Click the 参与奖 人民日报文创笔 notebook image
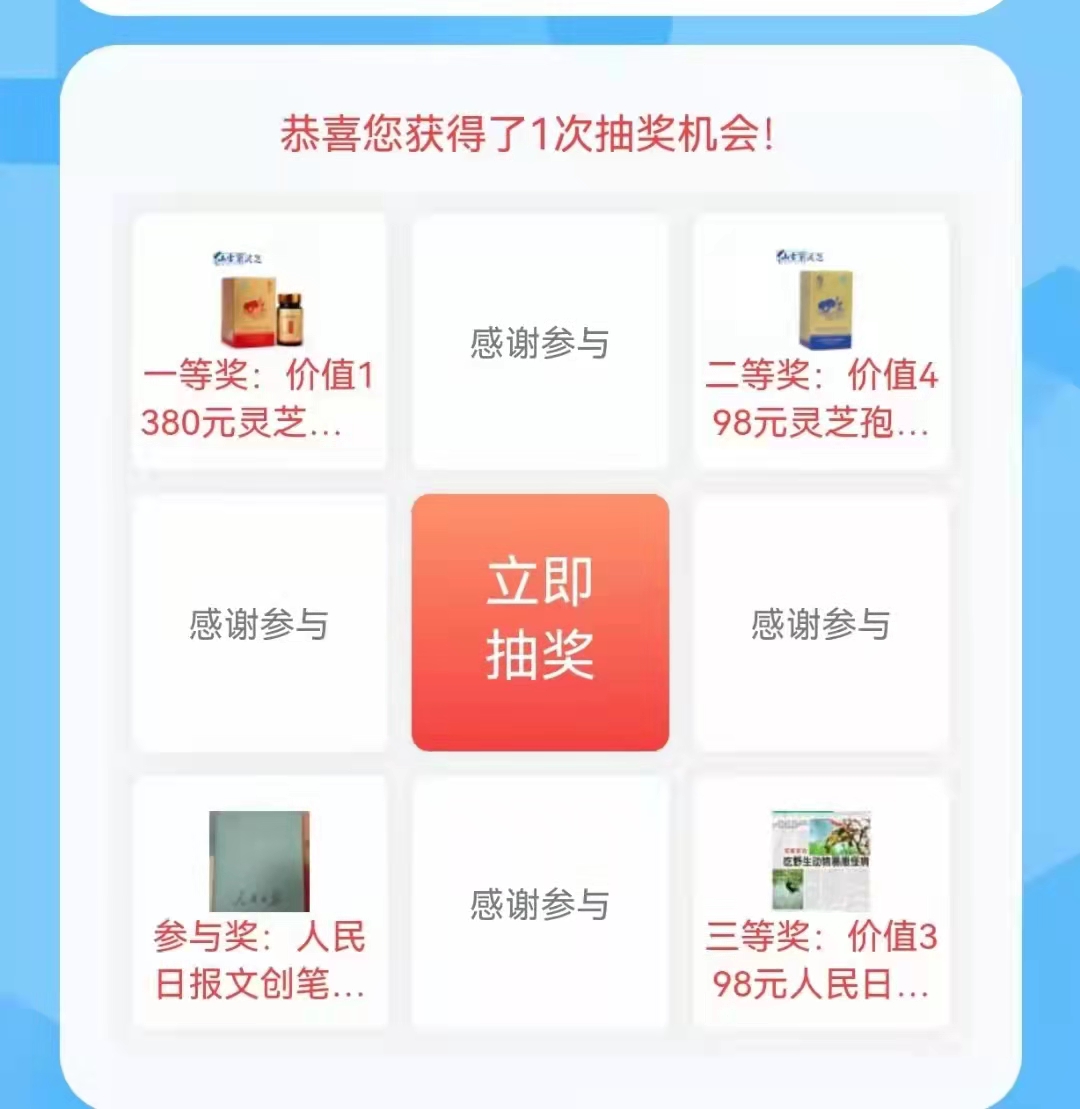1080x1109 pixels. (257, 860)
